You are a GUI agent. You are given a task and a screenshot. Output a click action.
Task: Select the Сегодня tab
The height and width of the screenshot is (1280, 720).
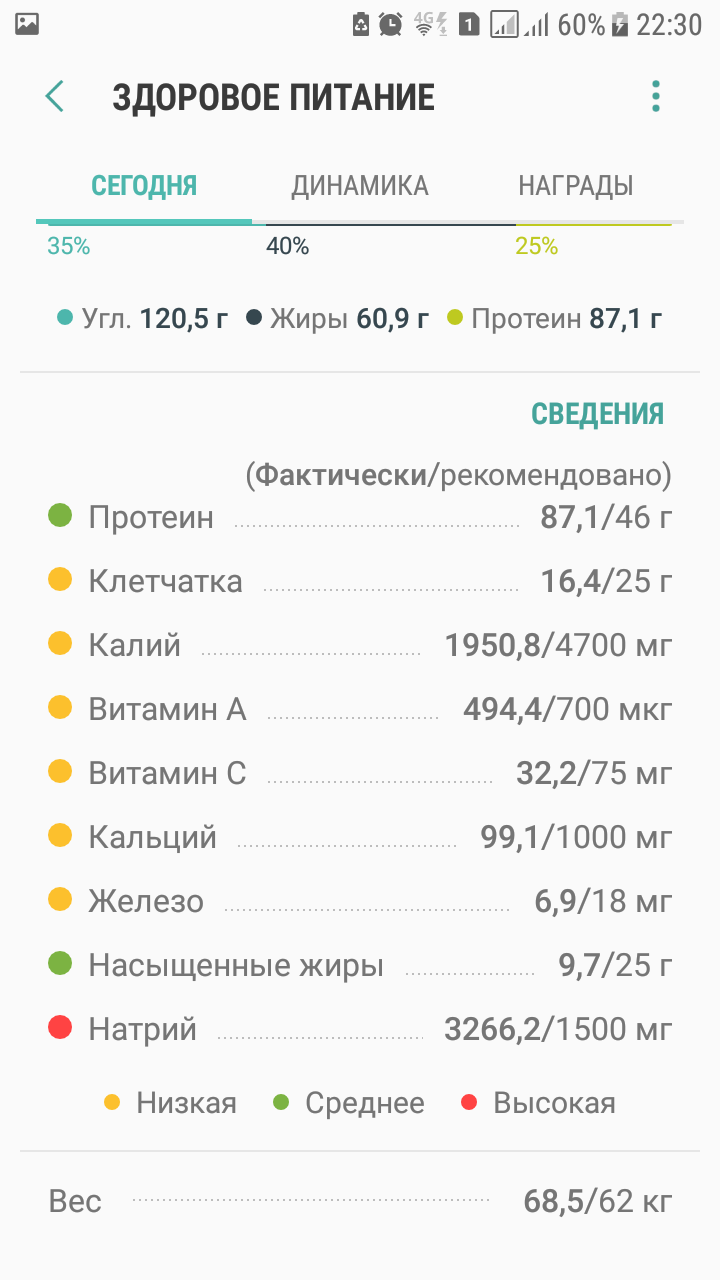tap(144, 186)
